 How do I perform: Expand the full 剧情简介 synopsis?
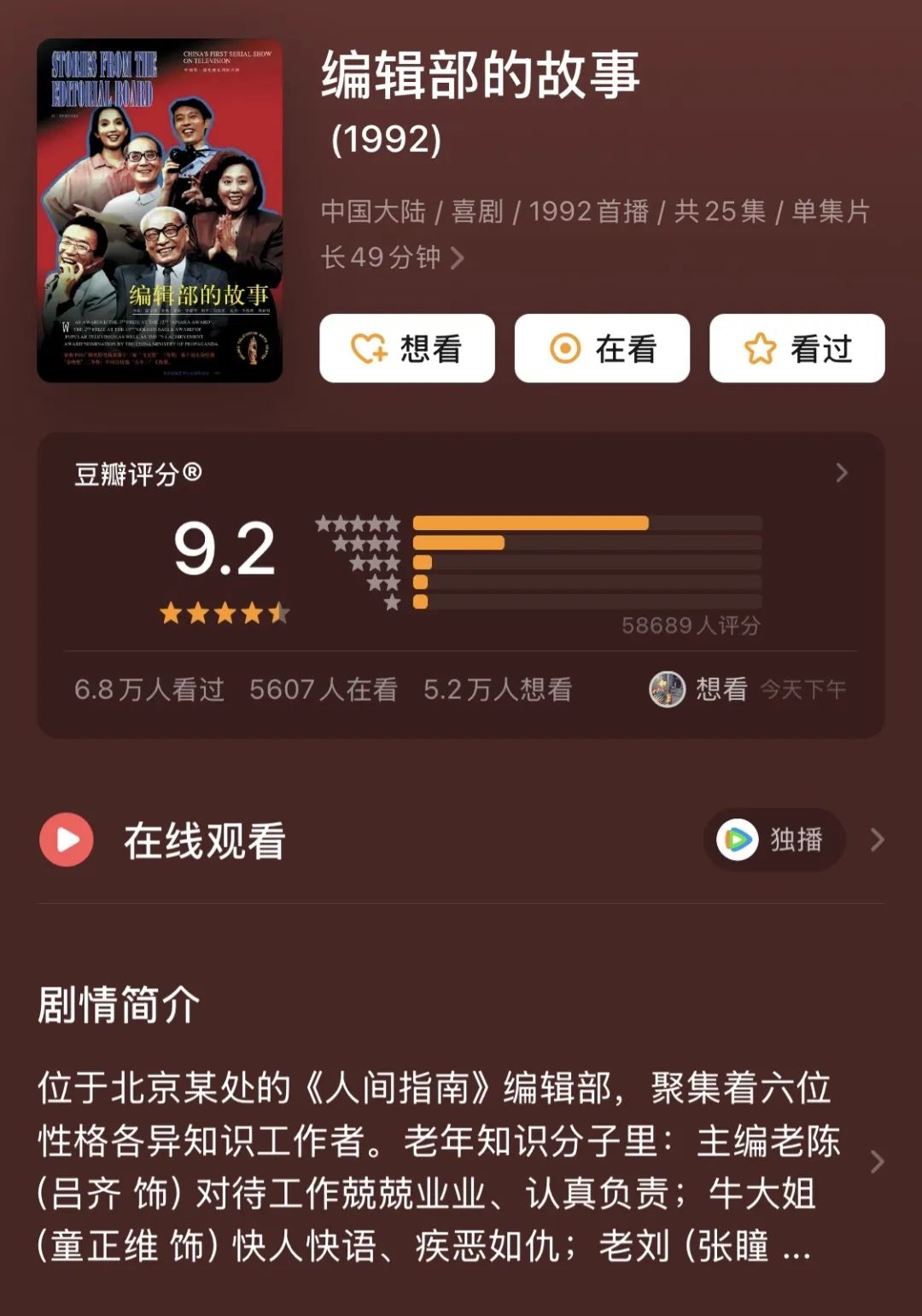coord(877,1162)
